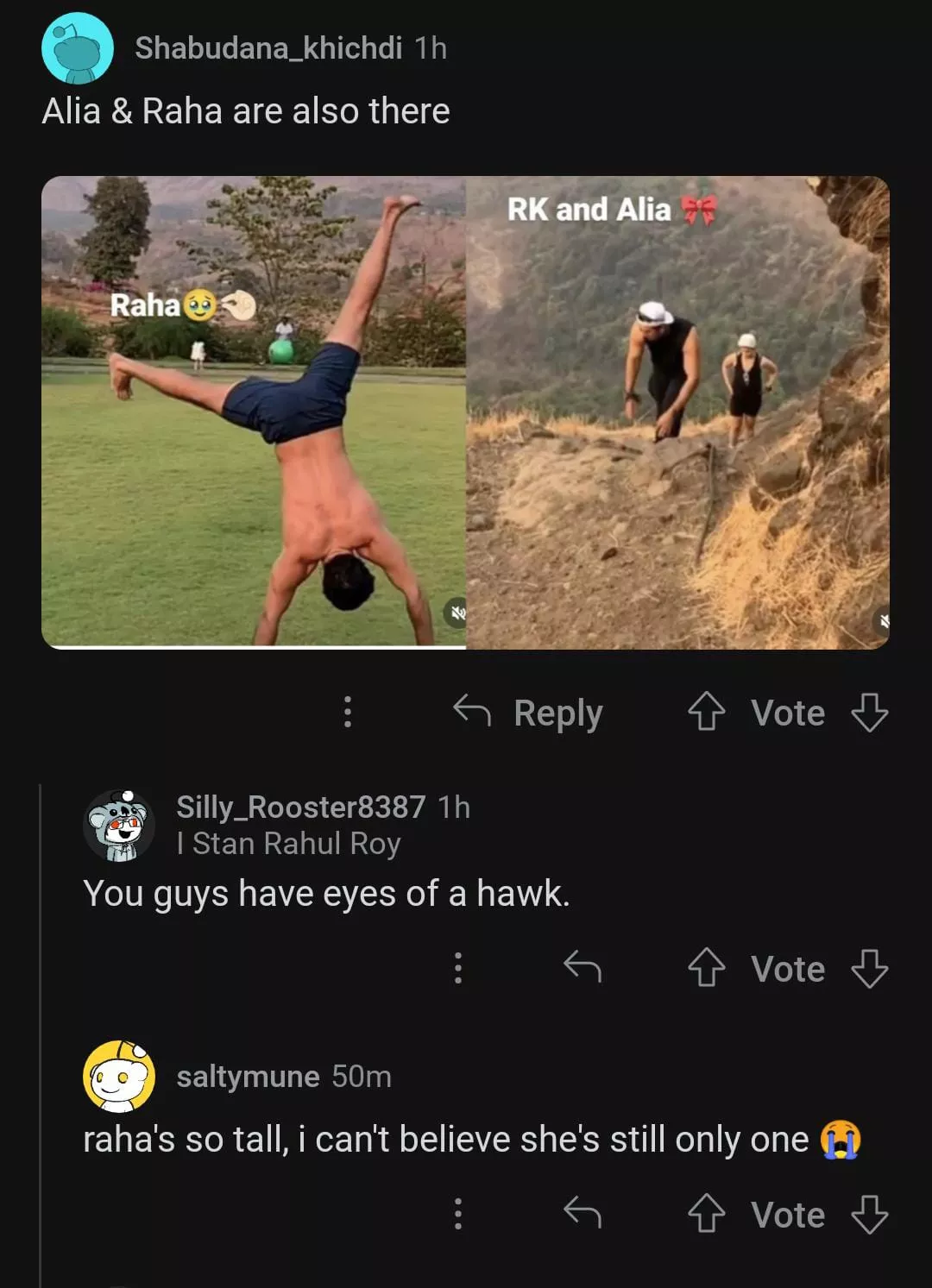The image size is (932, 1288).
Task: Open Shabudana_khichdi's profile avatar
Action: [x=78, y=48]
